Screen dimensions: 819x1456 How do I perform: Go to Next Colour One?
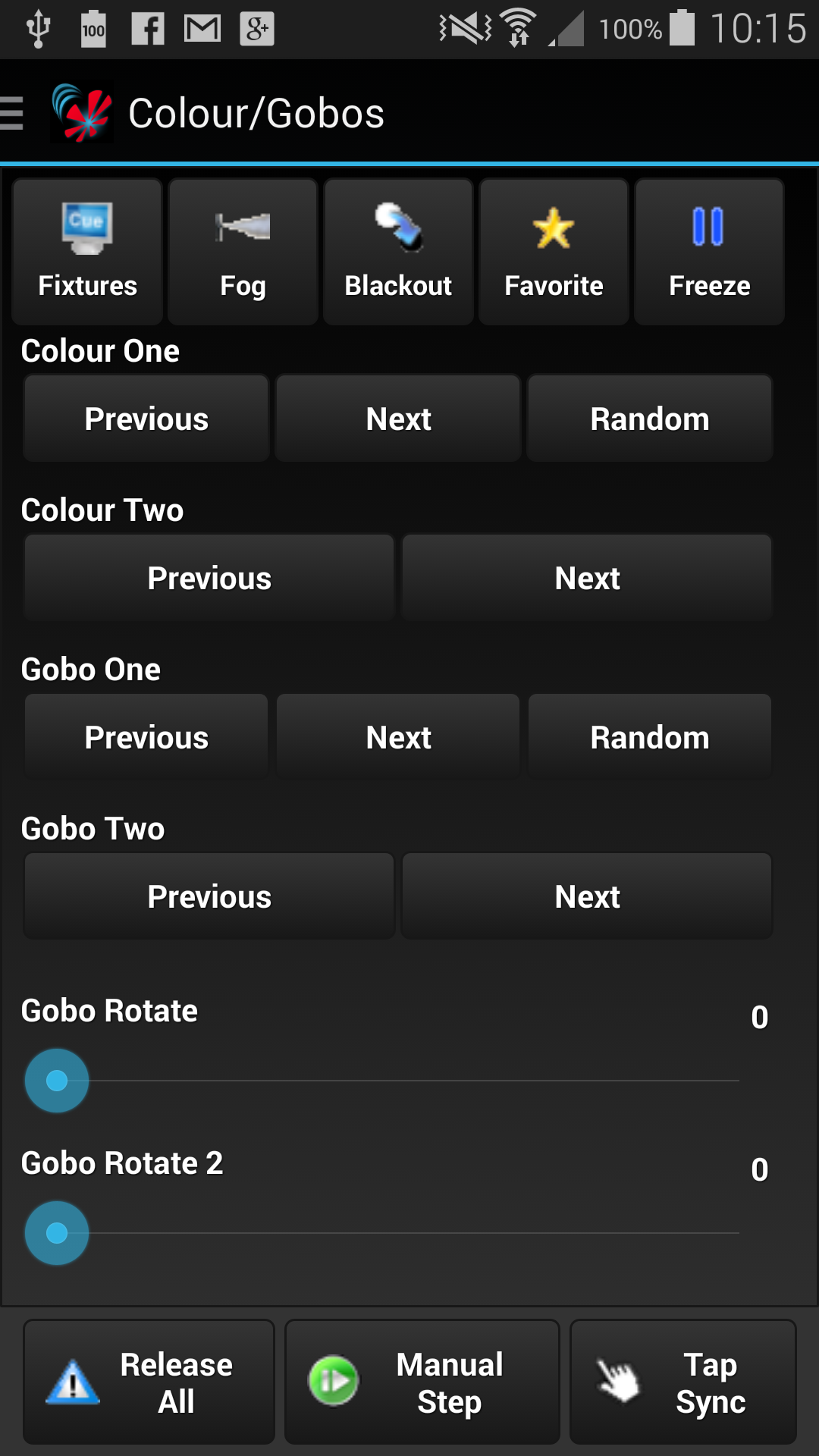click(x=398, y=419)
